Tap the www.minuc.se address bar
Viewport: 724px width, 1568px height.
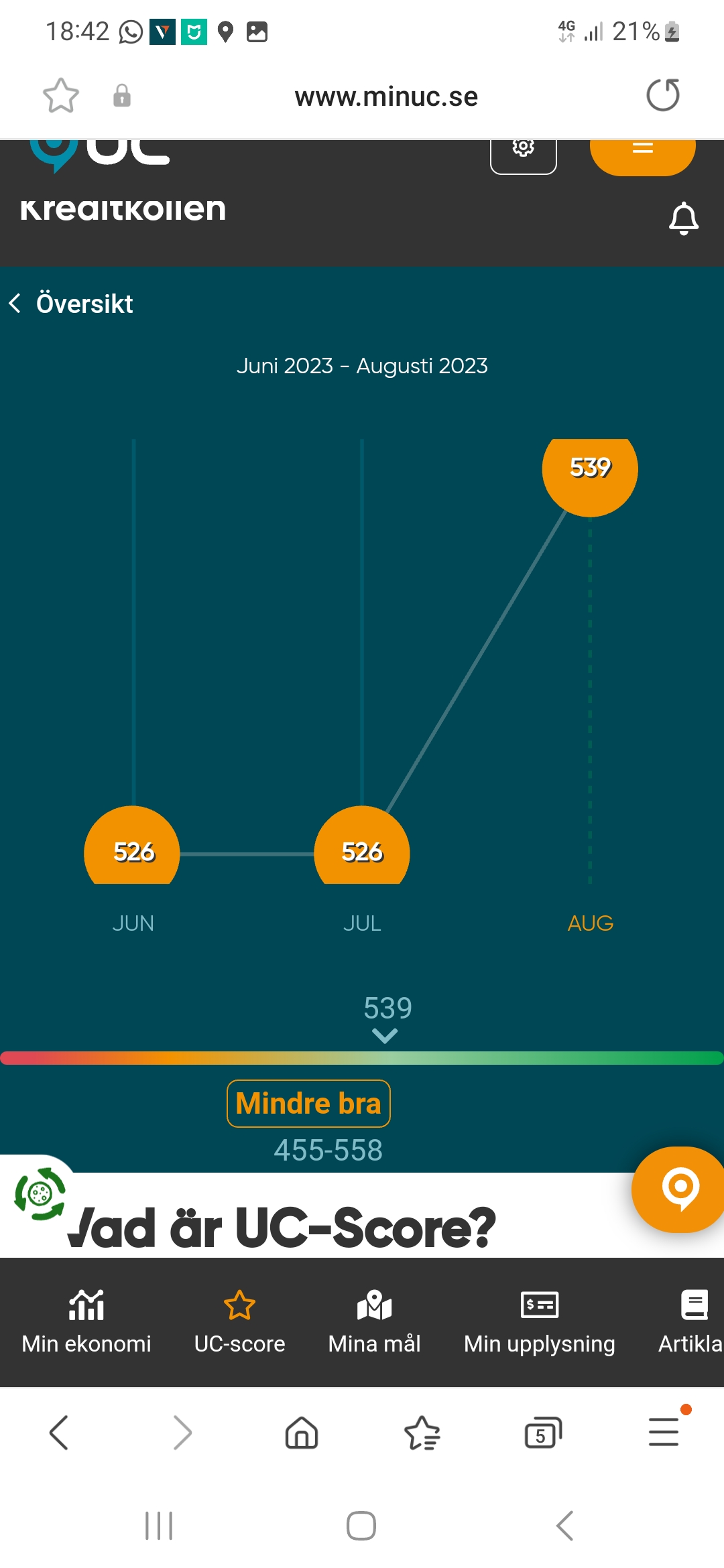386,97
